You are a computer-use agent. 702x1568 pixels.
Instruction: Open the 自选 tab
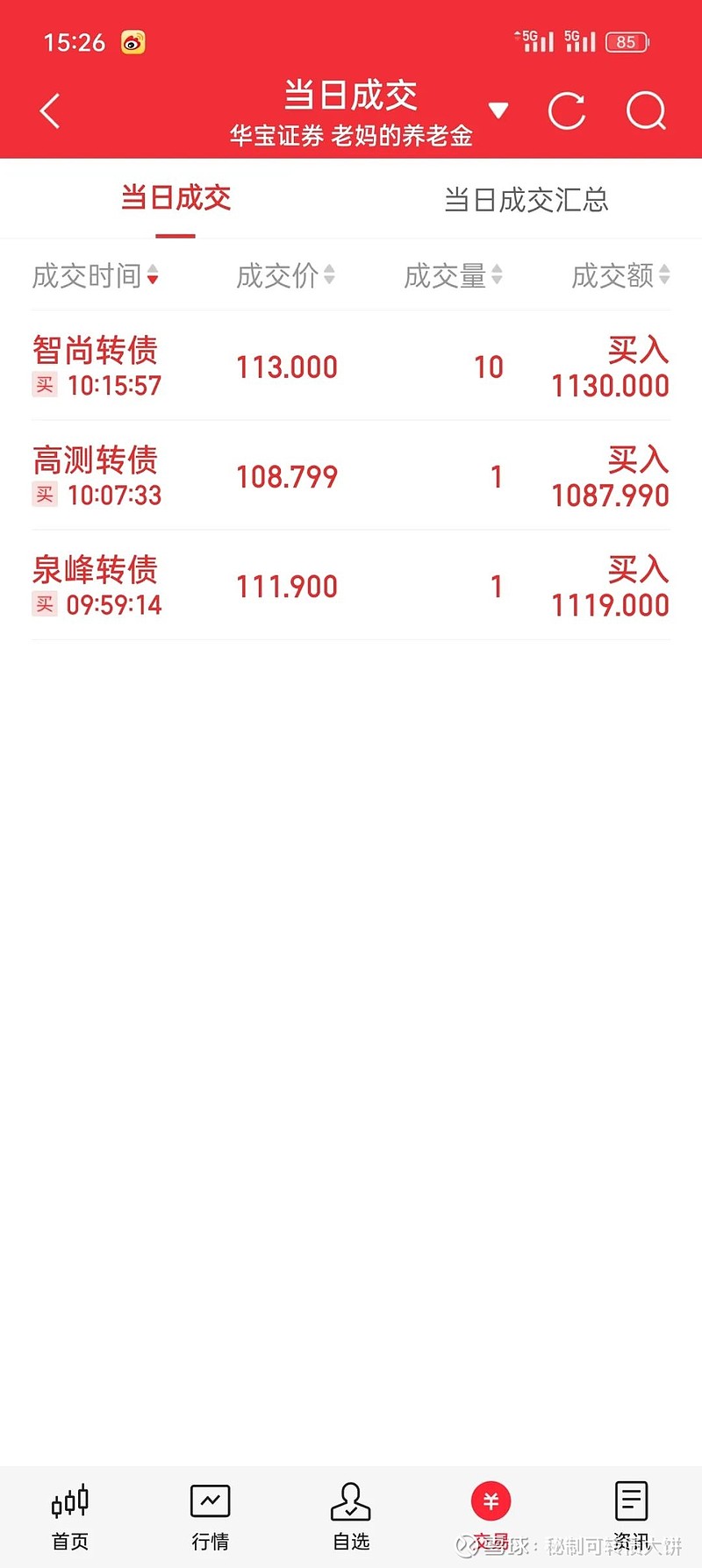[351, 1517]
